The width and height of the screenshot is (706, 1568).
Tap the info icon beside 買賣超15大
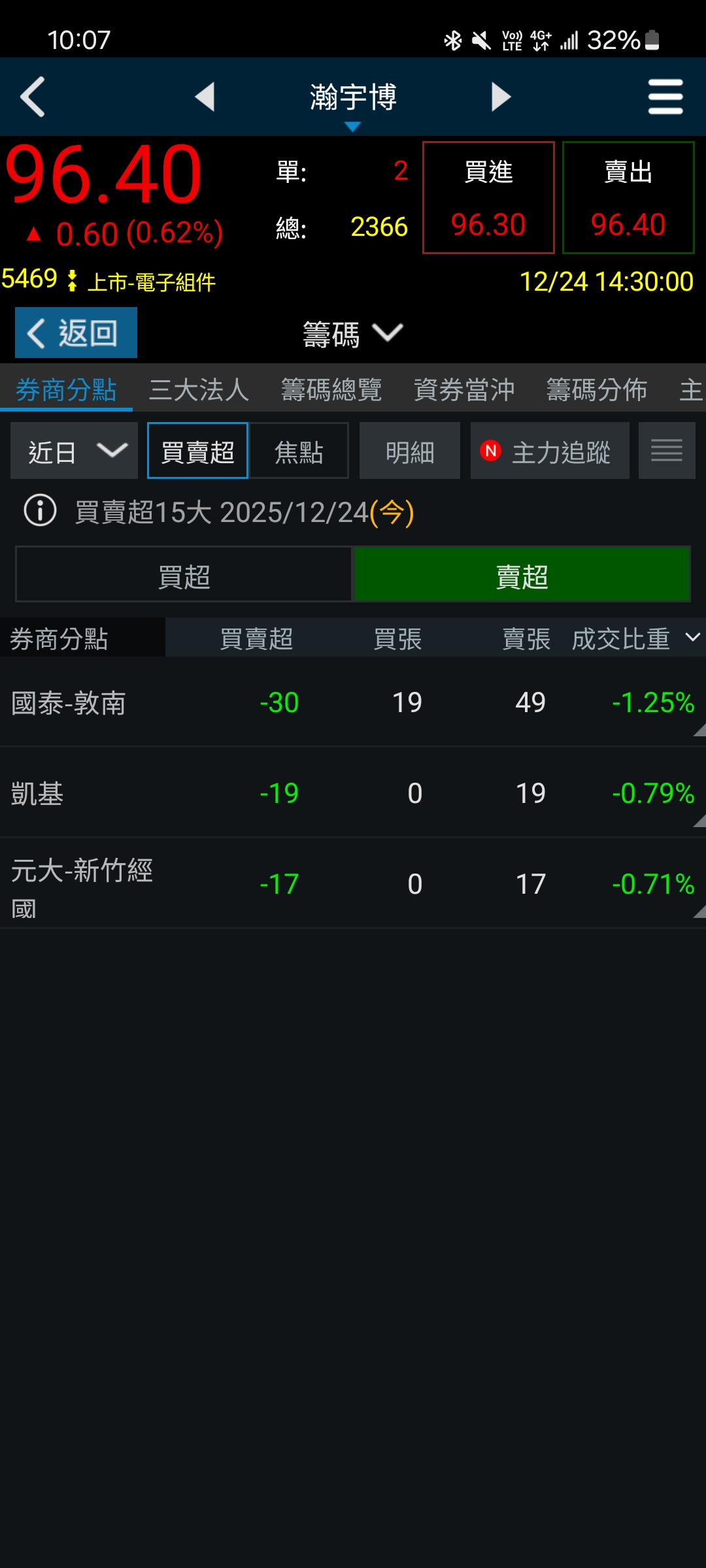tap(39, 512)
